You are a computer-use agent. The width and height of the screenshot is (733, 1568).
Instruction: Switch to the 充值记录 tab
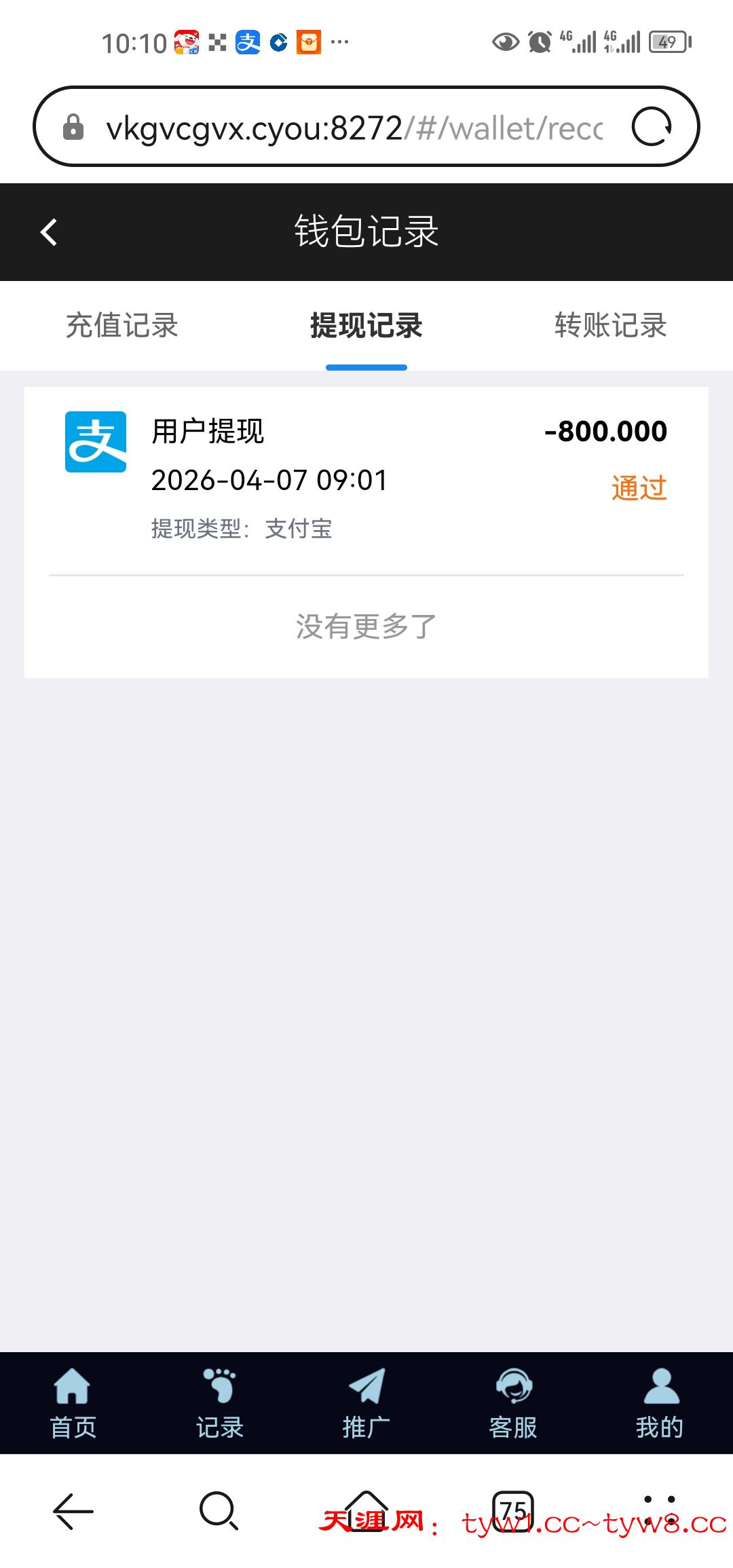[x=122, y=326]
